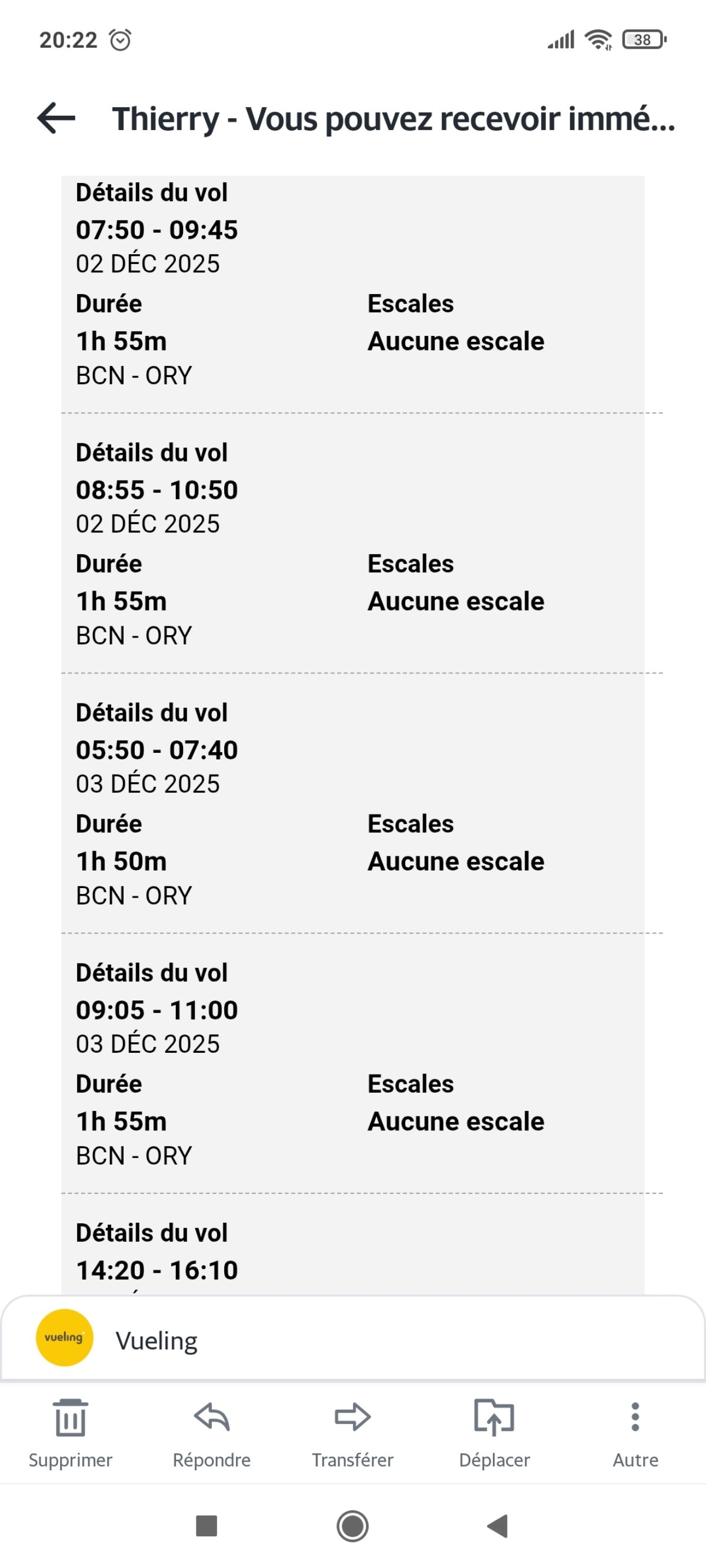Go back to the inbox
This screenshot has width=706, height=1568.
[56, 118]
